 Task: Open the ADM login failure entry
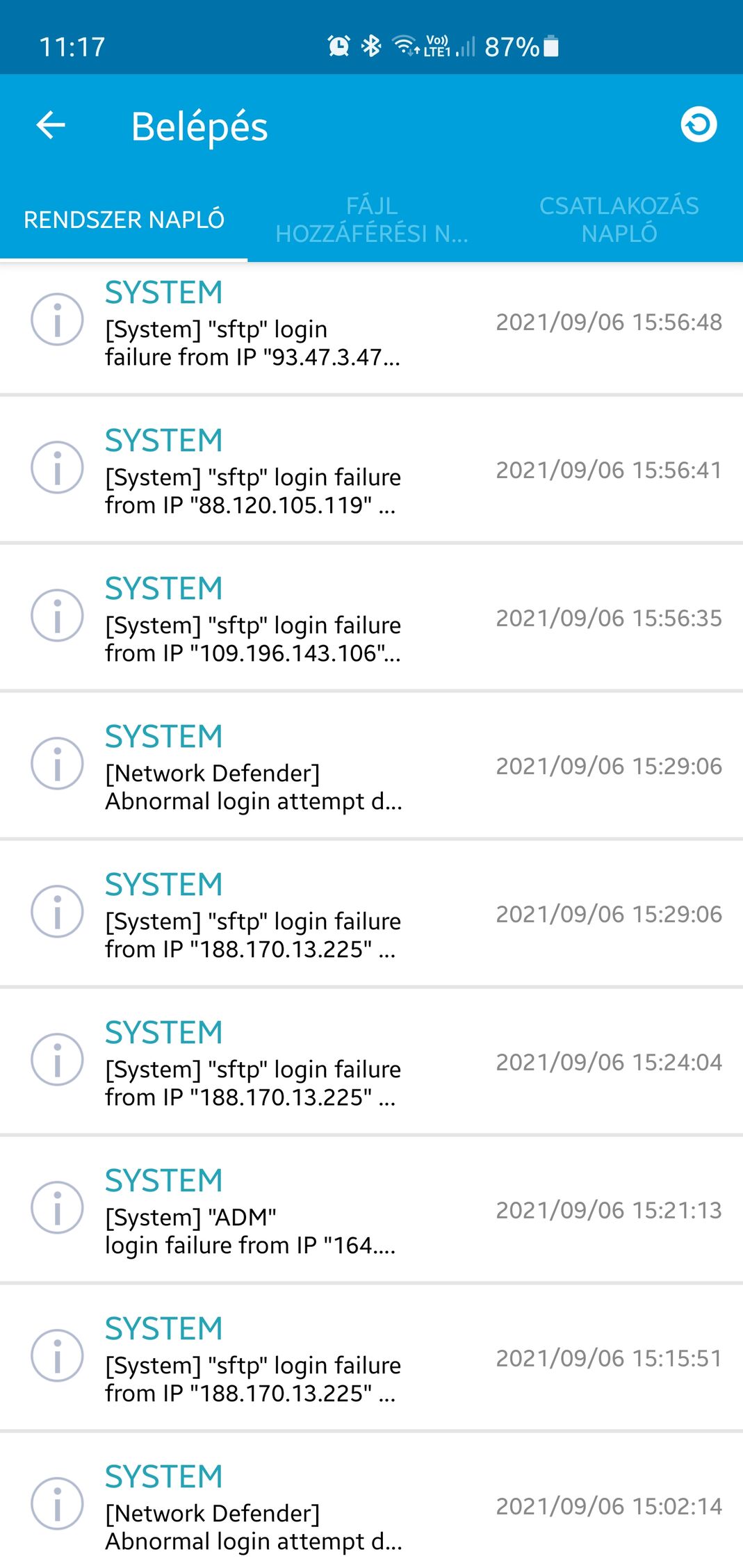coord(371,1210)
